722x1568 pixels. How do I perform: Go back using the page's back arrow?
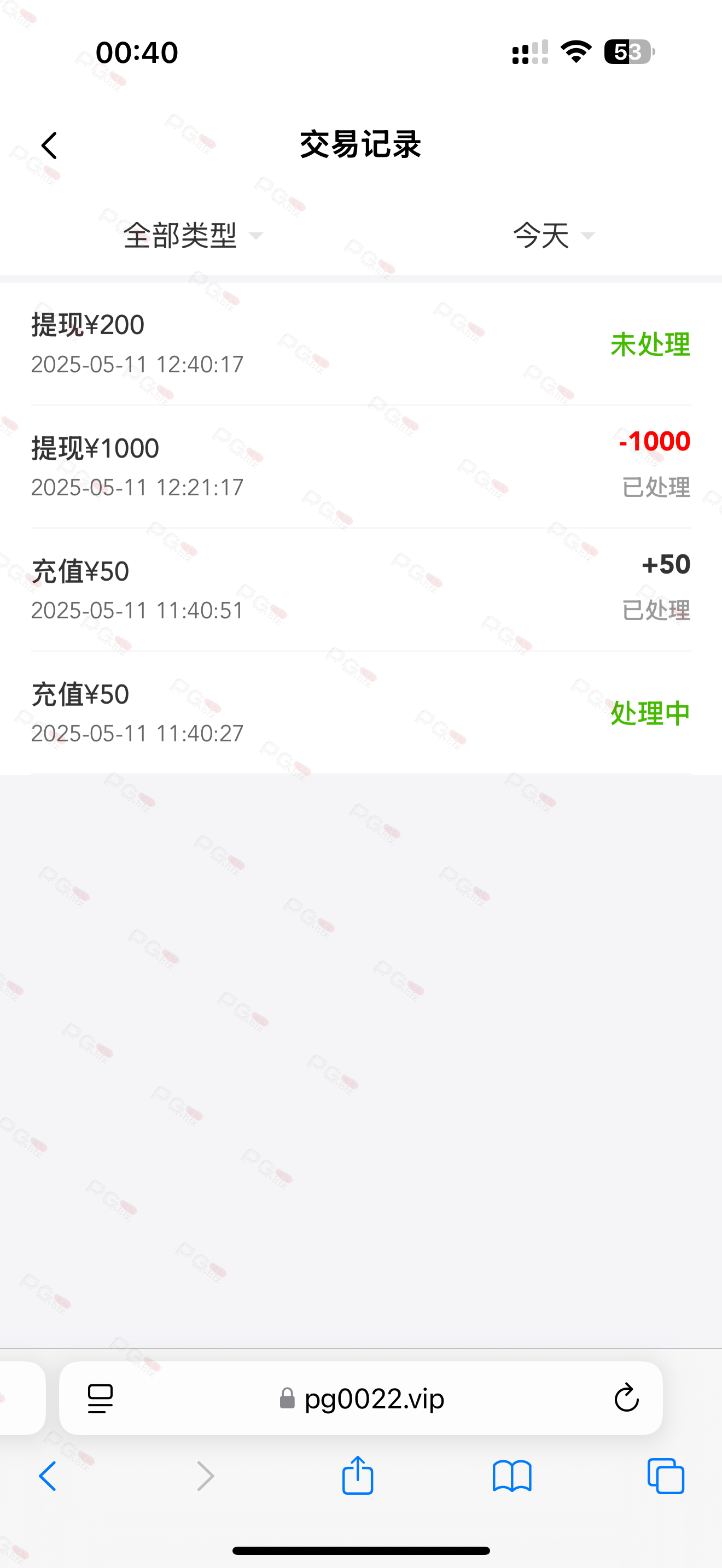49,146
